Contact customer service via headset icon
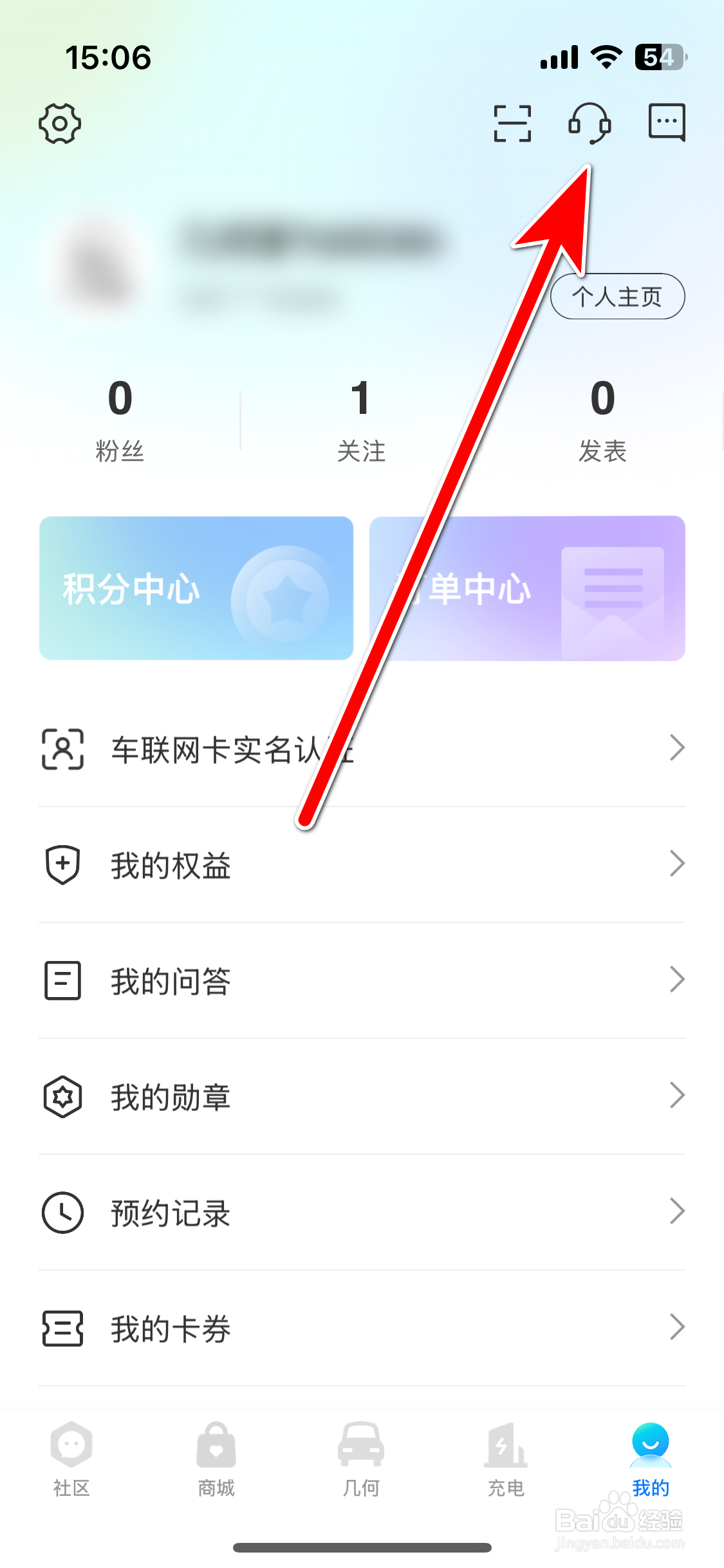The width and height of the screenshot is (724, 1568). [x=589, y=122]
